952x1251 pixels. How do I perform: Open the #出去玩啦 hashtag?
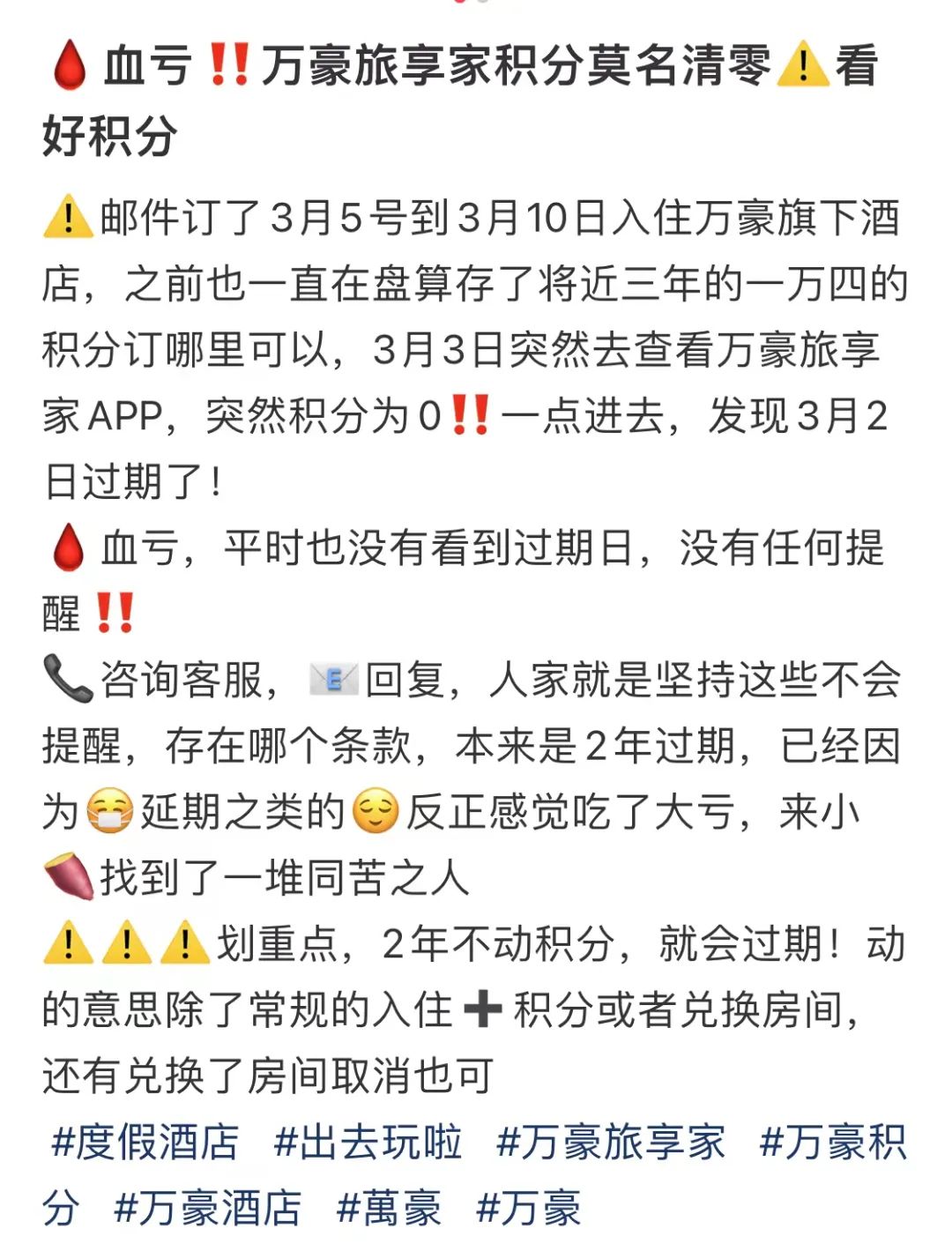tap(368, 1142)
